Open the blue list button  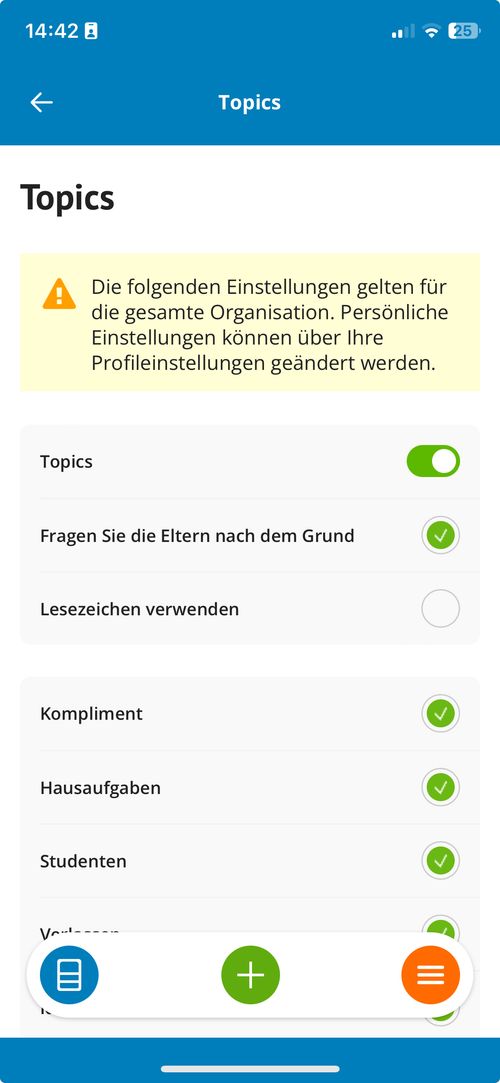pyautogui.click(x=69, y=975)
